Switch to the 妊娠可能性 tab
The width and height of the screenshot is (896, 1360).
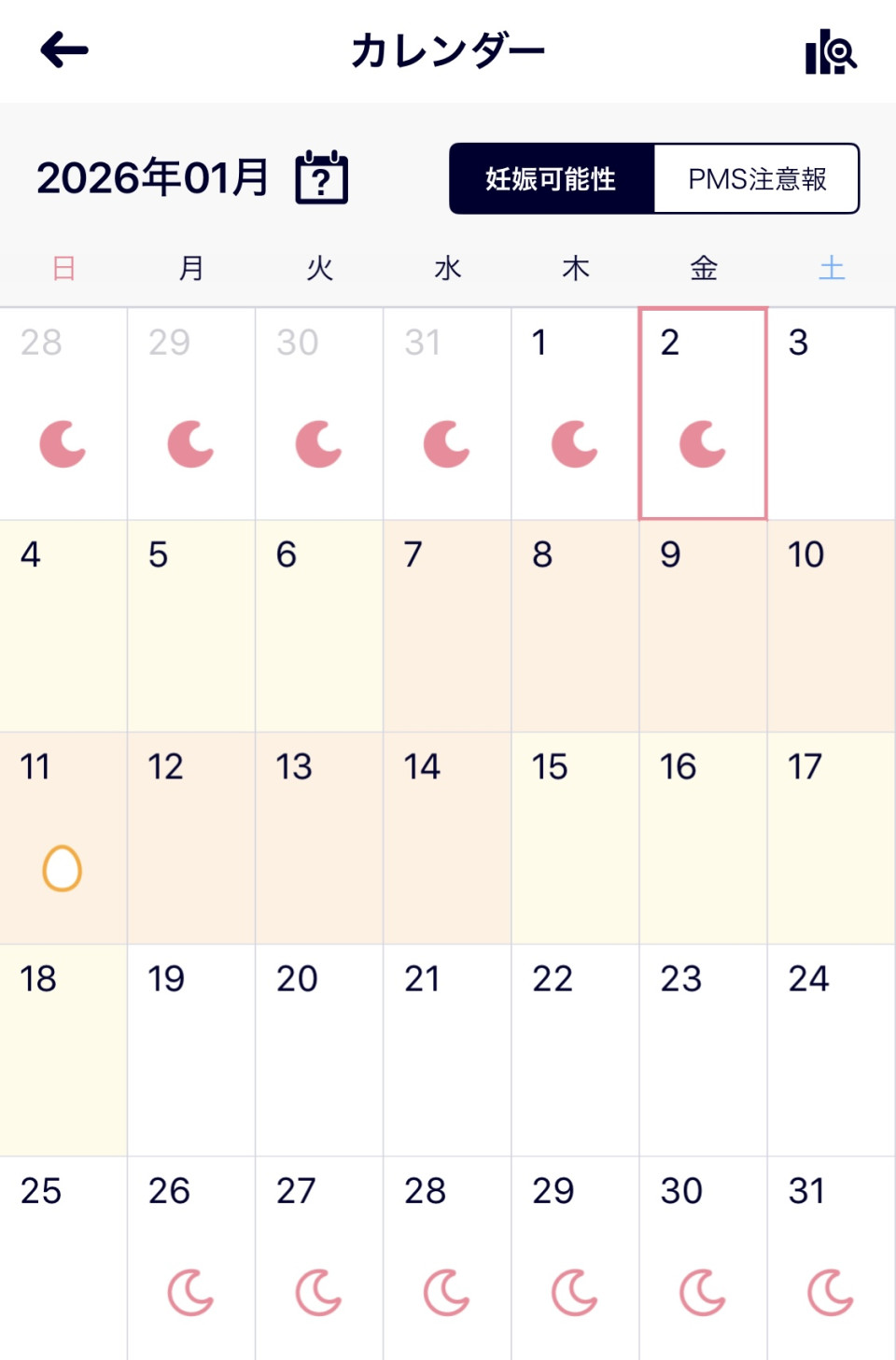coord(552,178)
